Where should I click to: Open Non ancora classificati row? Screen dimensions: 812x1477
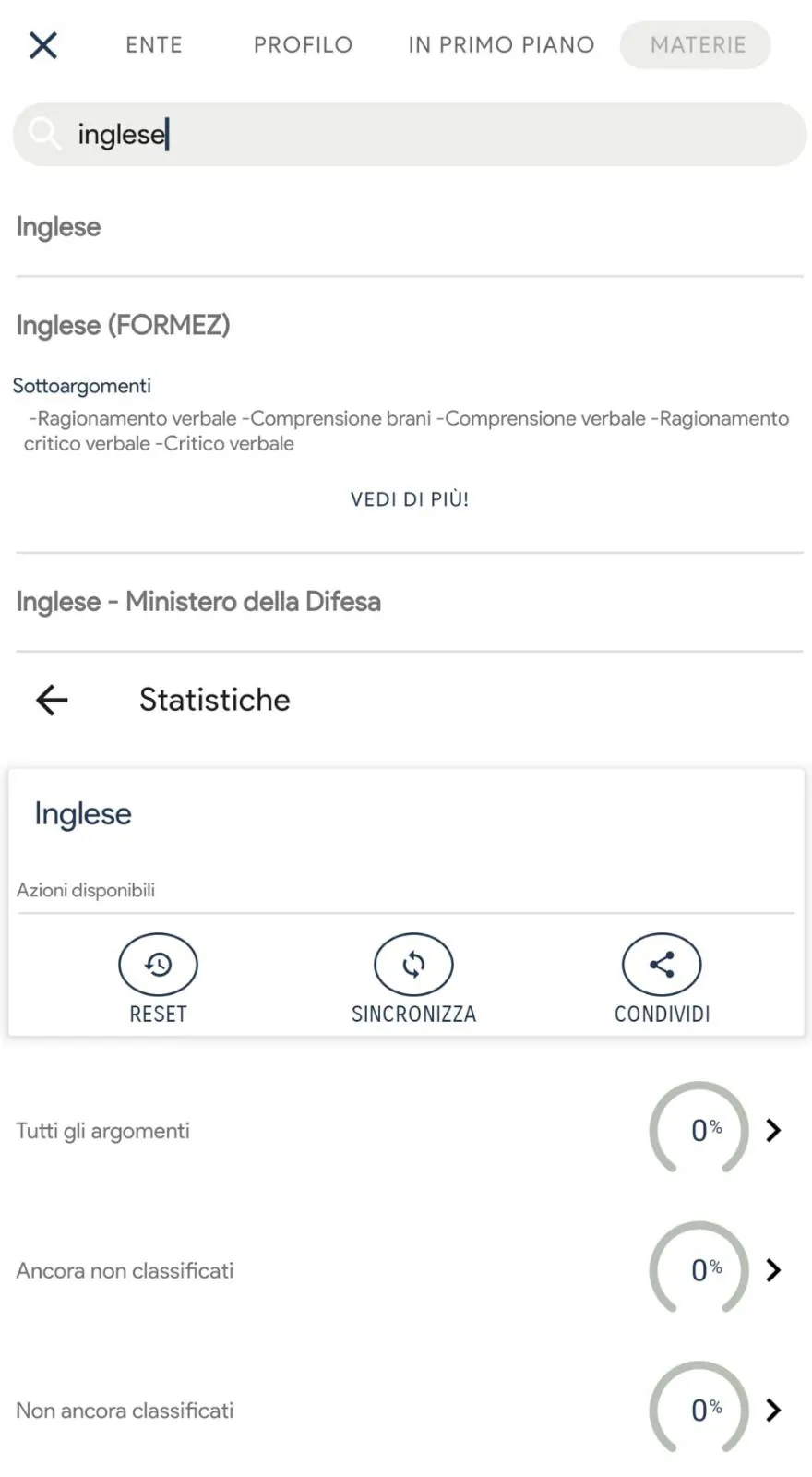tap(406, 1411)
